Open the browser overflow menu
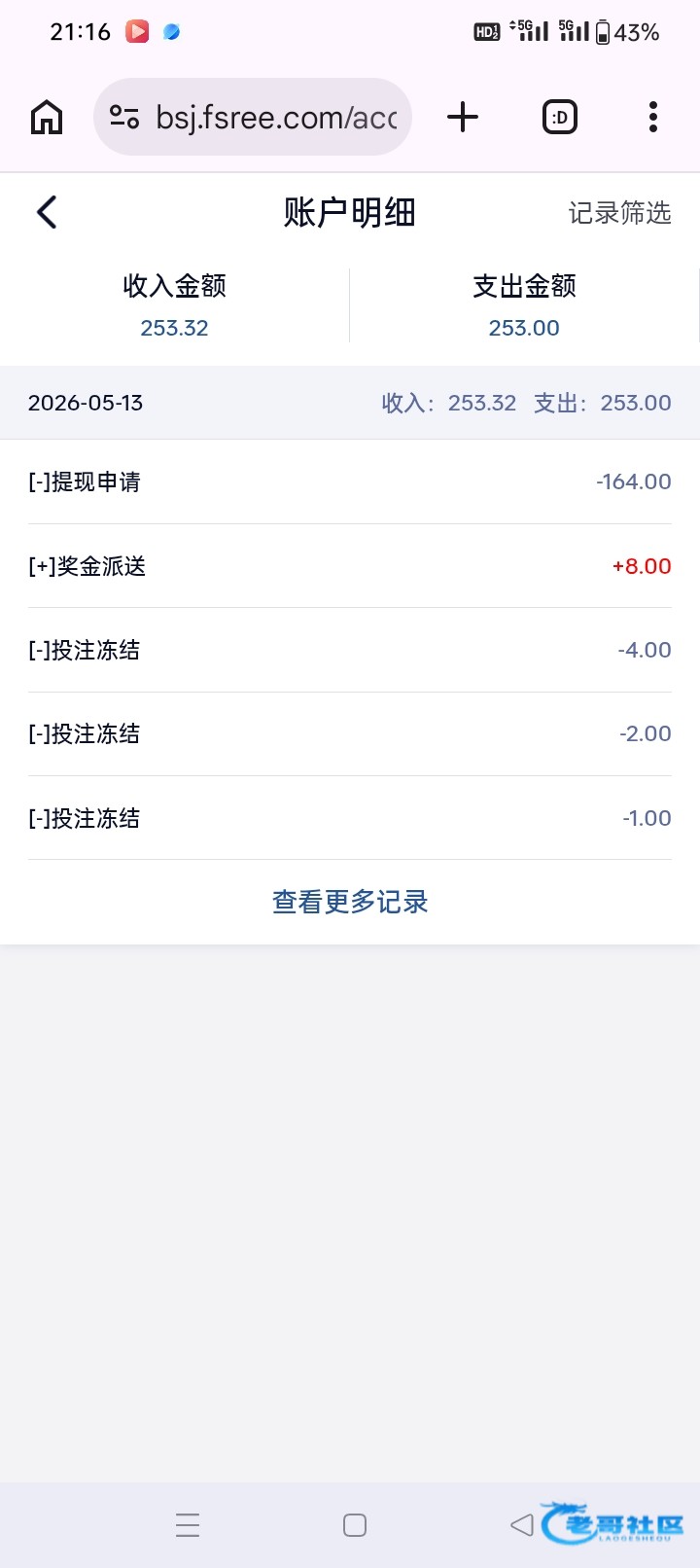 coord(653,117)
